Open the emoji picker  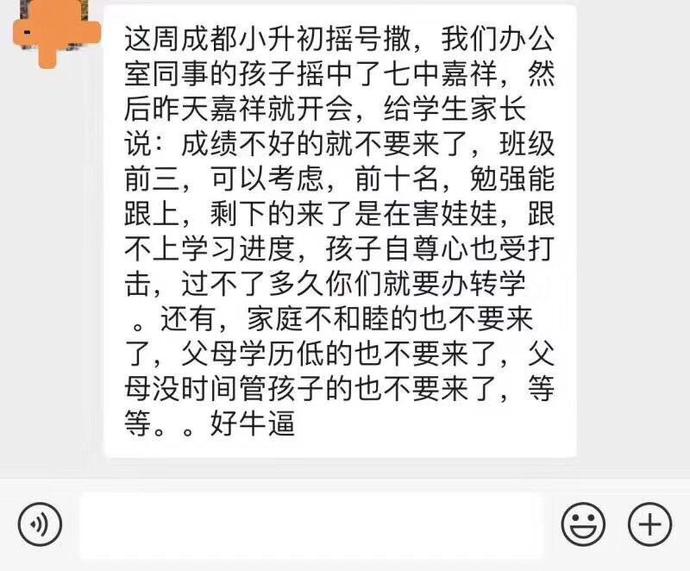(x=583, y=524)
